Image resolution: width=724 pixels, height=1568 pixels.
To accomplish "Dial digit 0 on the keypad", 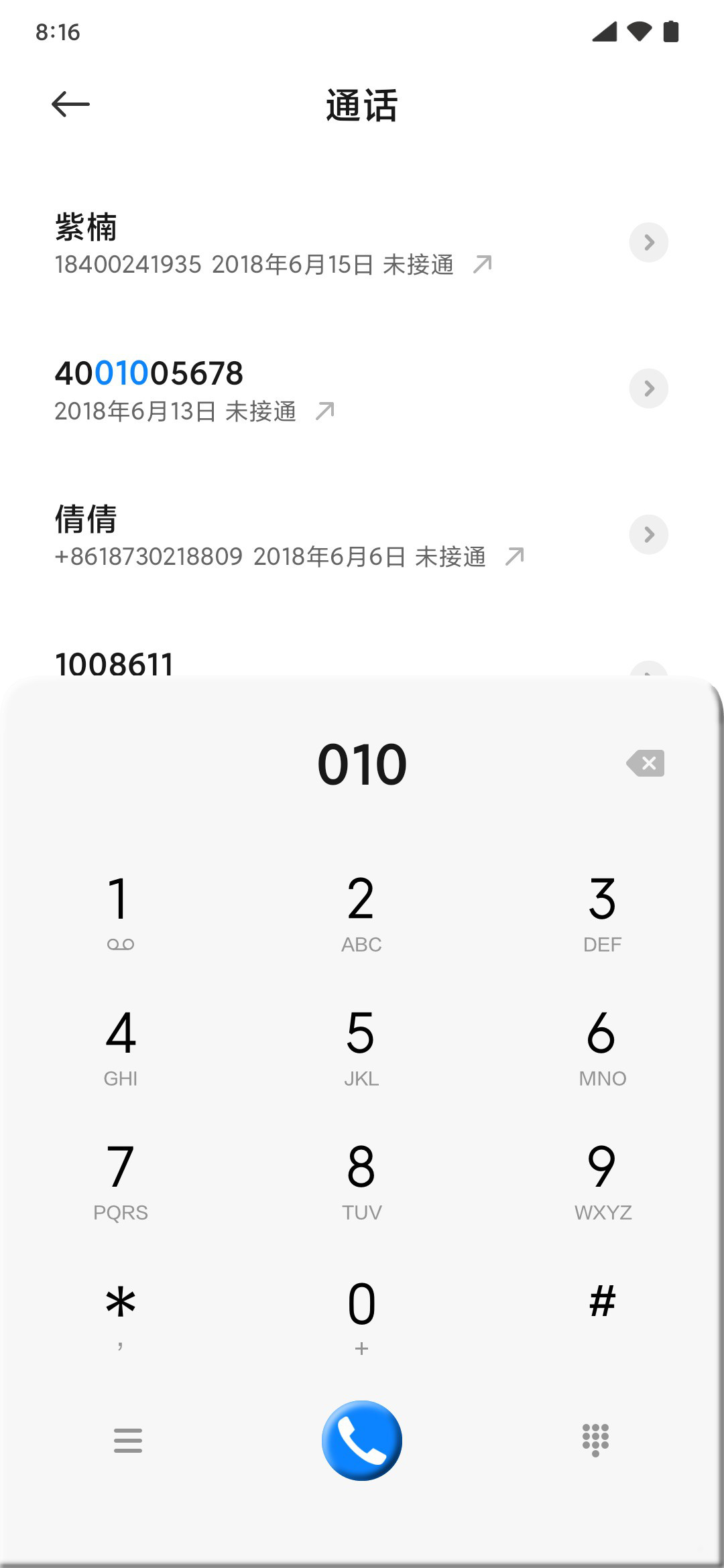I will click(x=362, y=1315).
